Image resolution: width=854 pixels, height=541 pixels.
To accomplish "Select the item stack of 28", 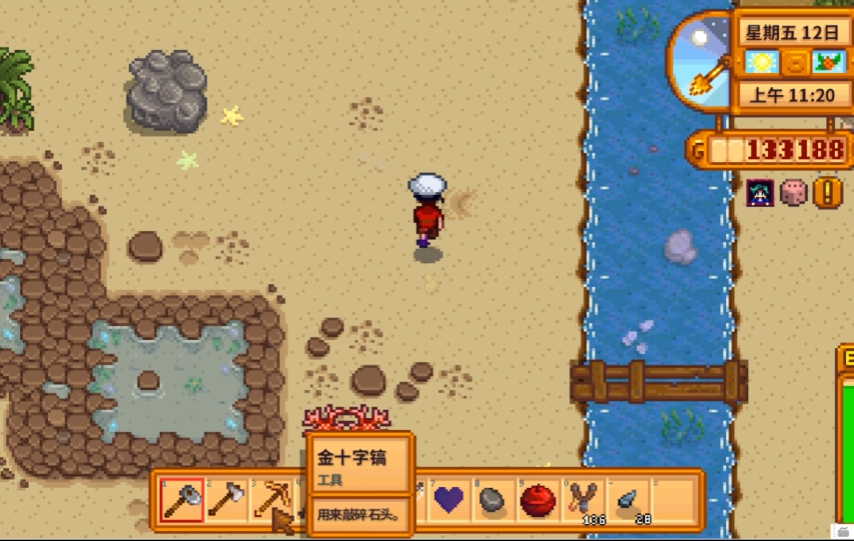I will point(626,499).
